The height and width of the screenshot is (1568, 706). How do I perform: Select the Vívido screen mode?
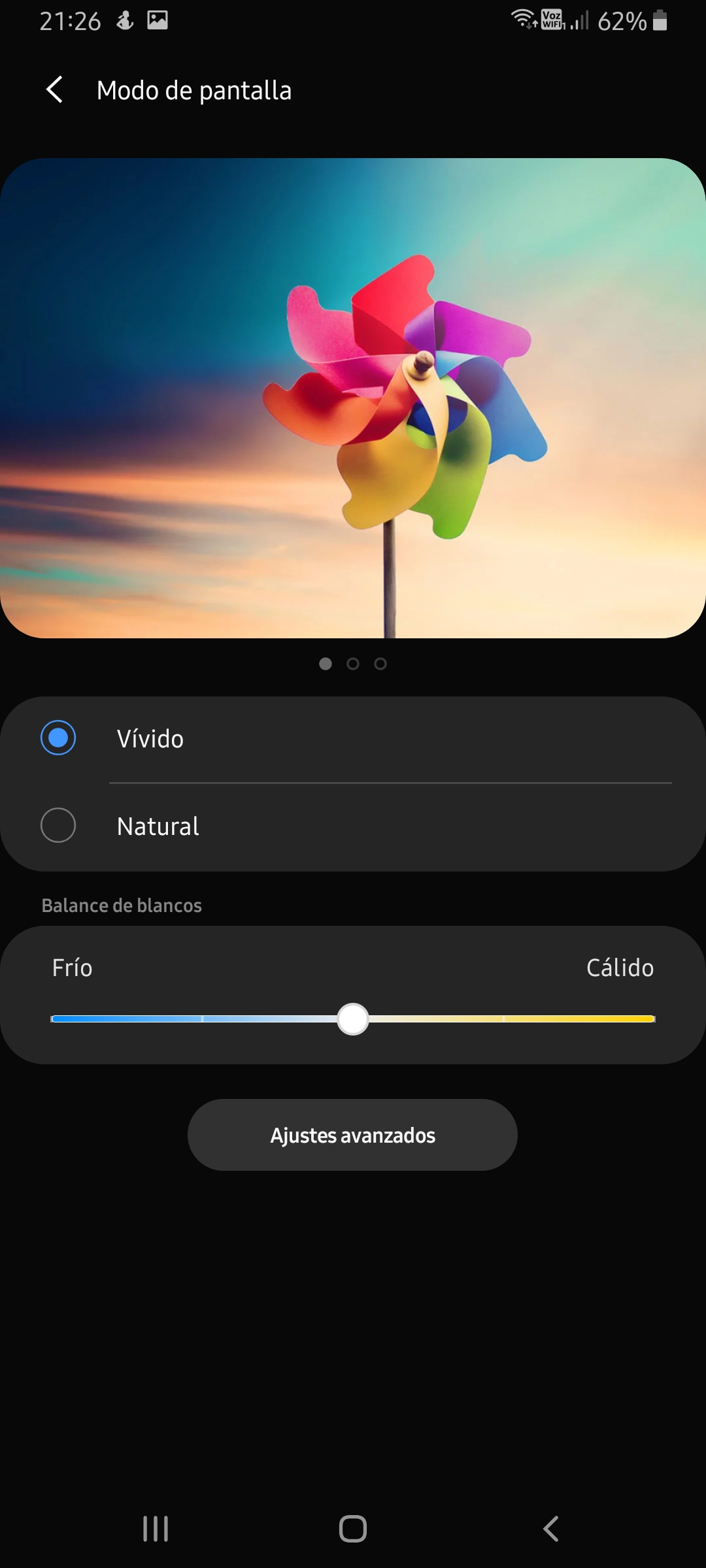58,738
